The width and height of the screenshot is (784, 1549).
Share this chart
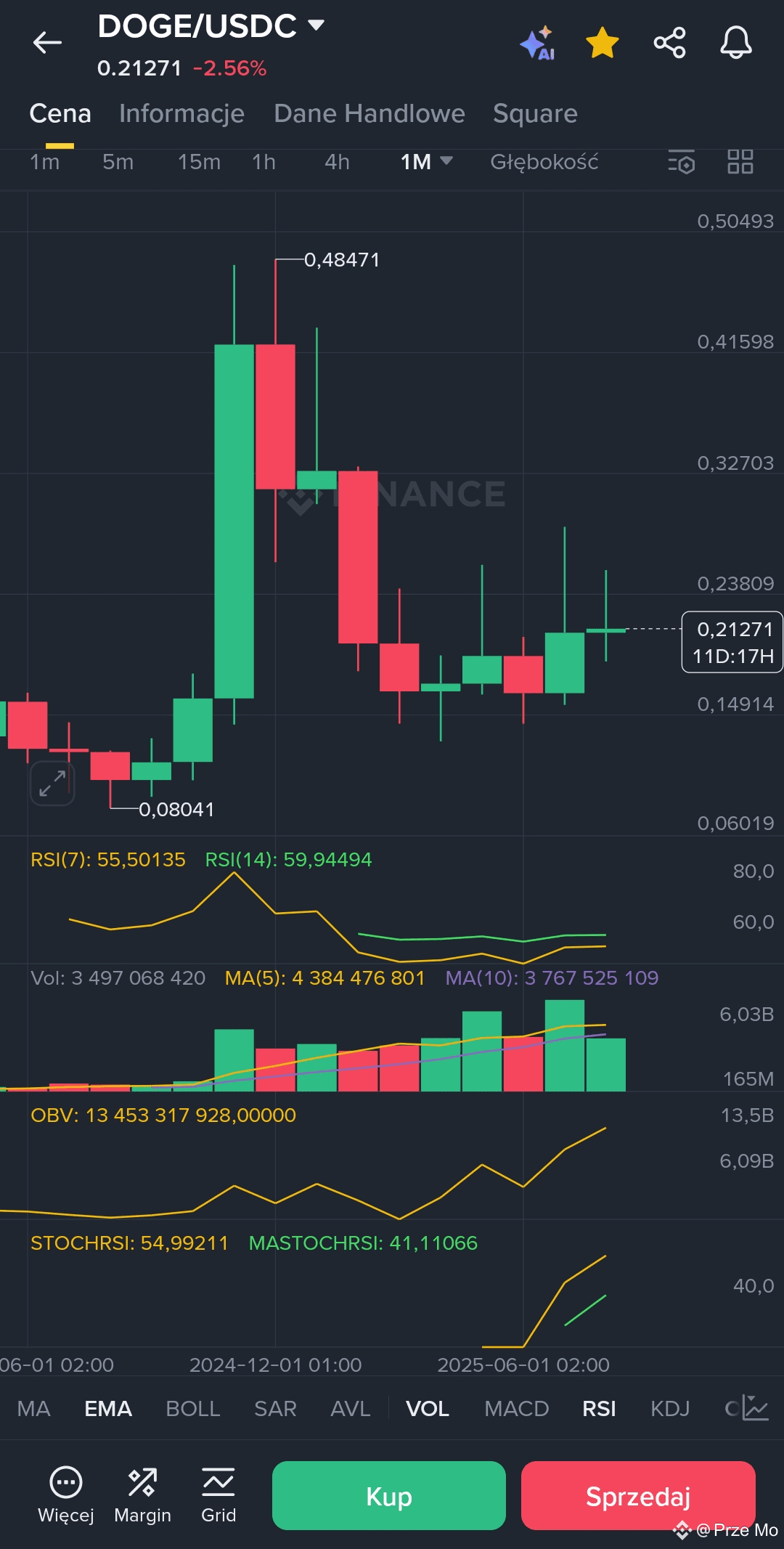[669, 43]
